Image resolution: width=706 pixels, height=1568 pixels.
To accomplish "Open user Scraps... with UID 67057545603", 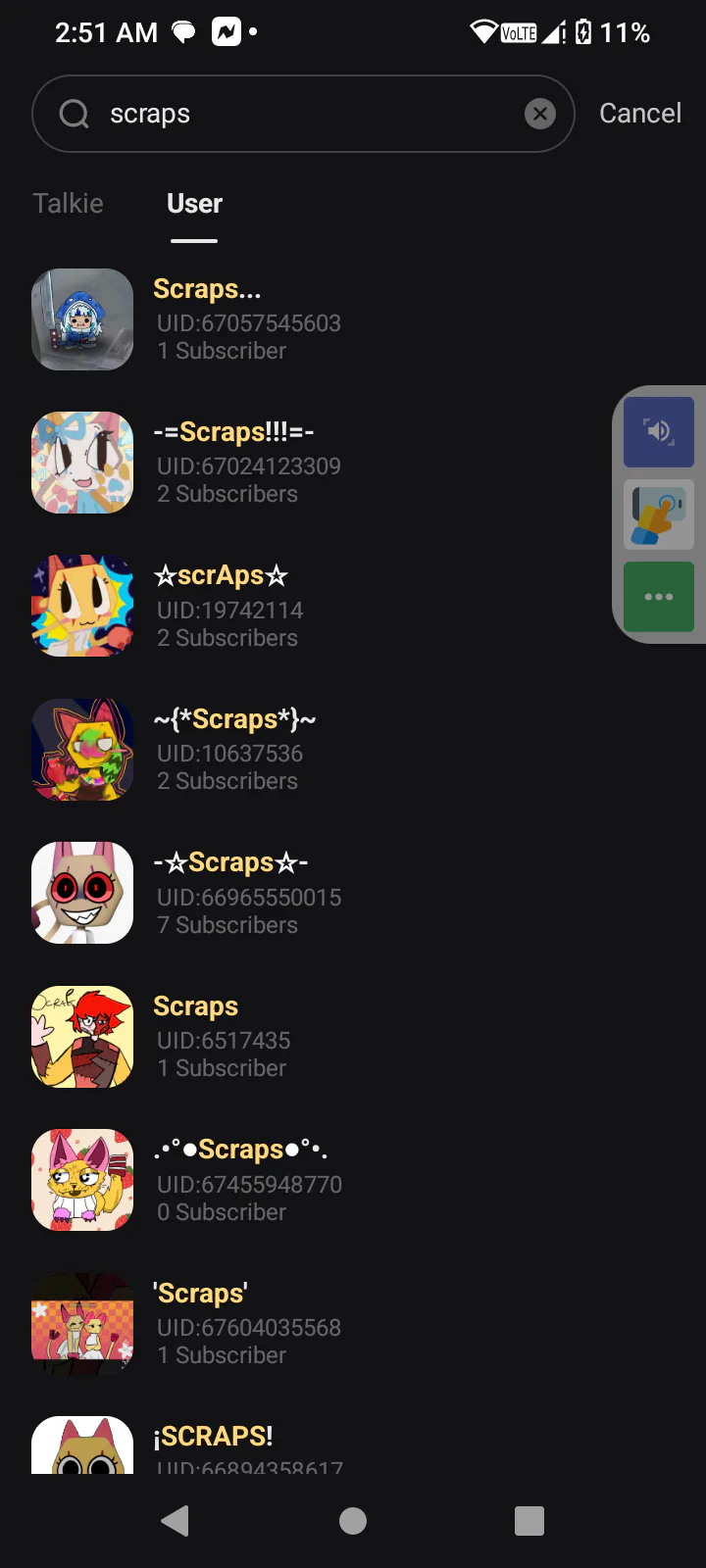I will [x=245, y=319].
